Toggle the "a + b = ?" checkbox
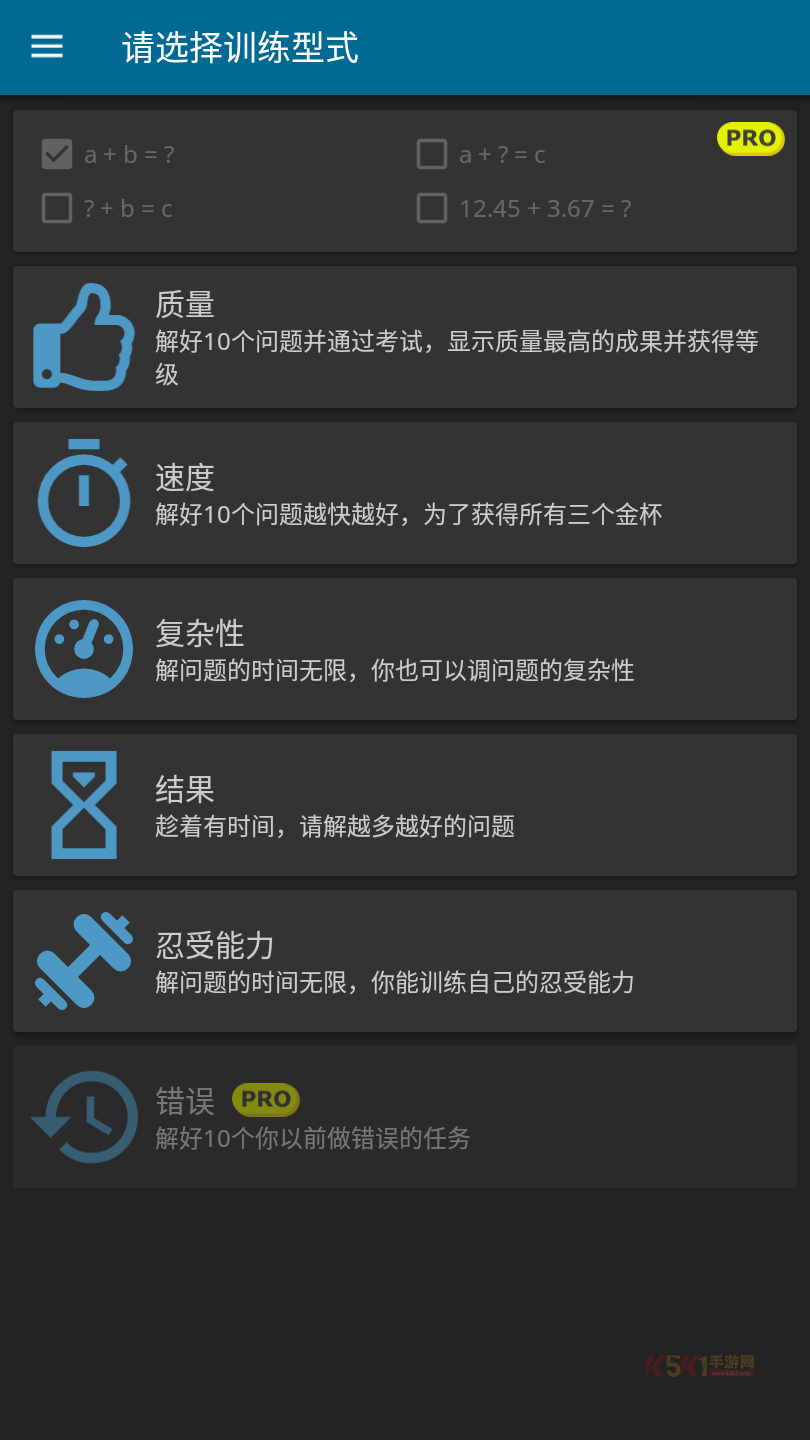The height and width of the screenshot is (1440, 810). coord(57,154)
